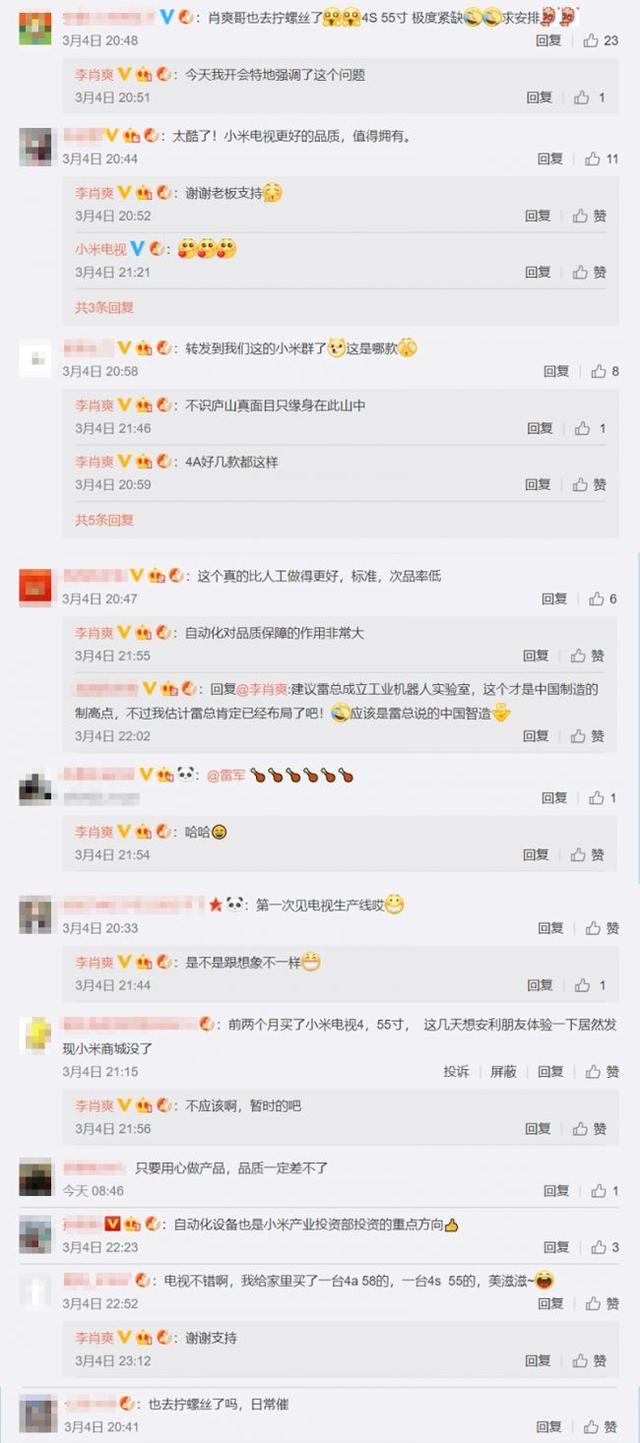Like 李肖爽's 哈哈 reply
Image resolution: width=640 pixels, height=1443 pixels.
pos(589,855)
